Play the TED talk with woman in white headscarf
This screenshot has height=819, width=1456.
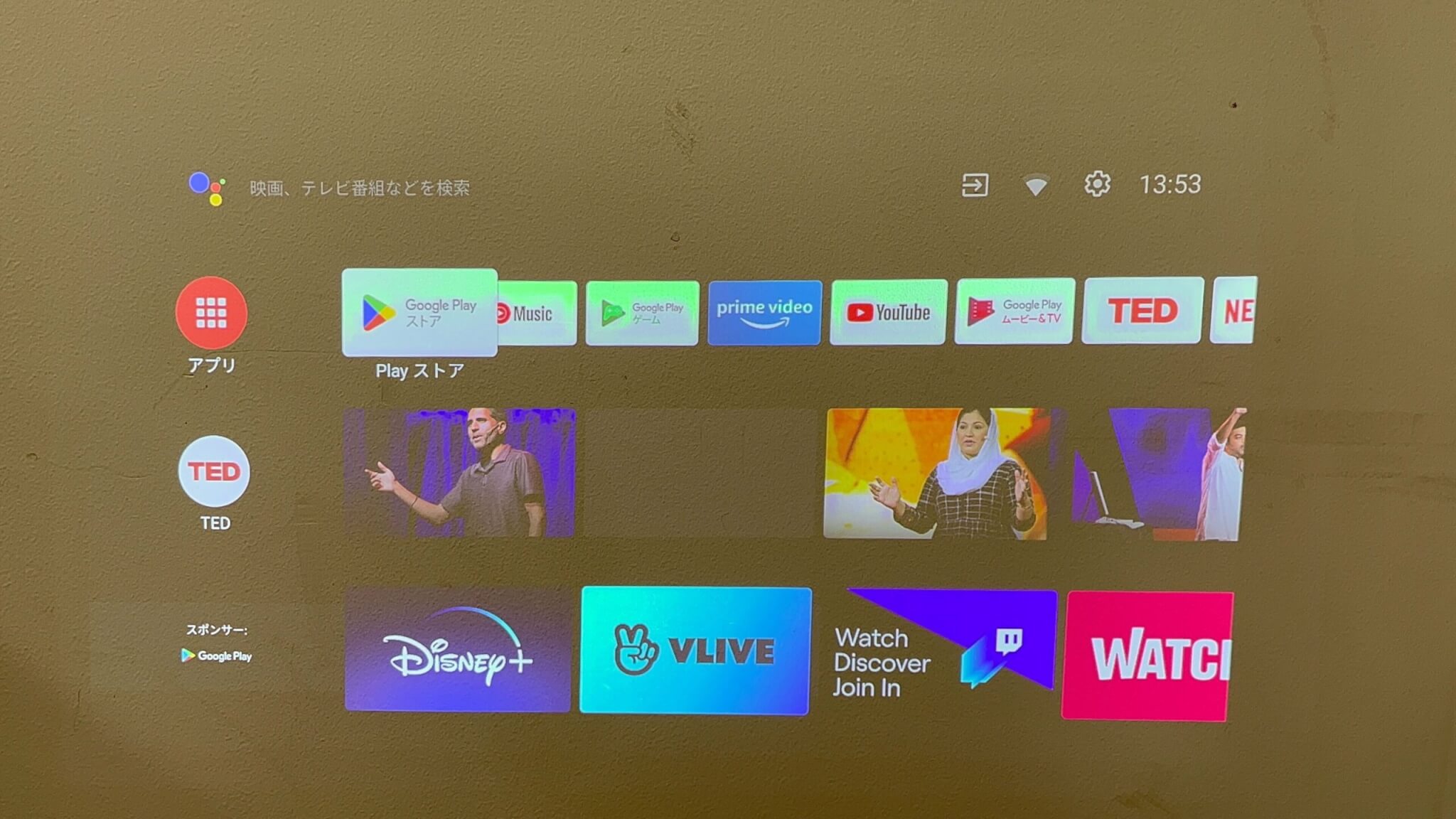pos(935,473)
